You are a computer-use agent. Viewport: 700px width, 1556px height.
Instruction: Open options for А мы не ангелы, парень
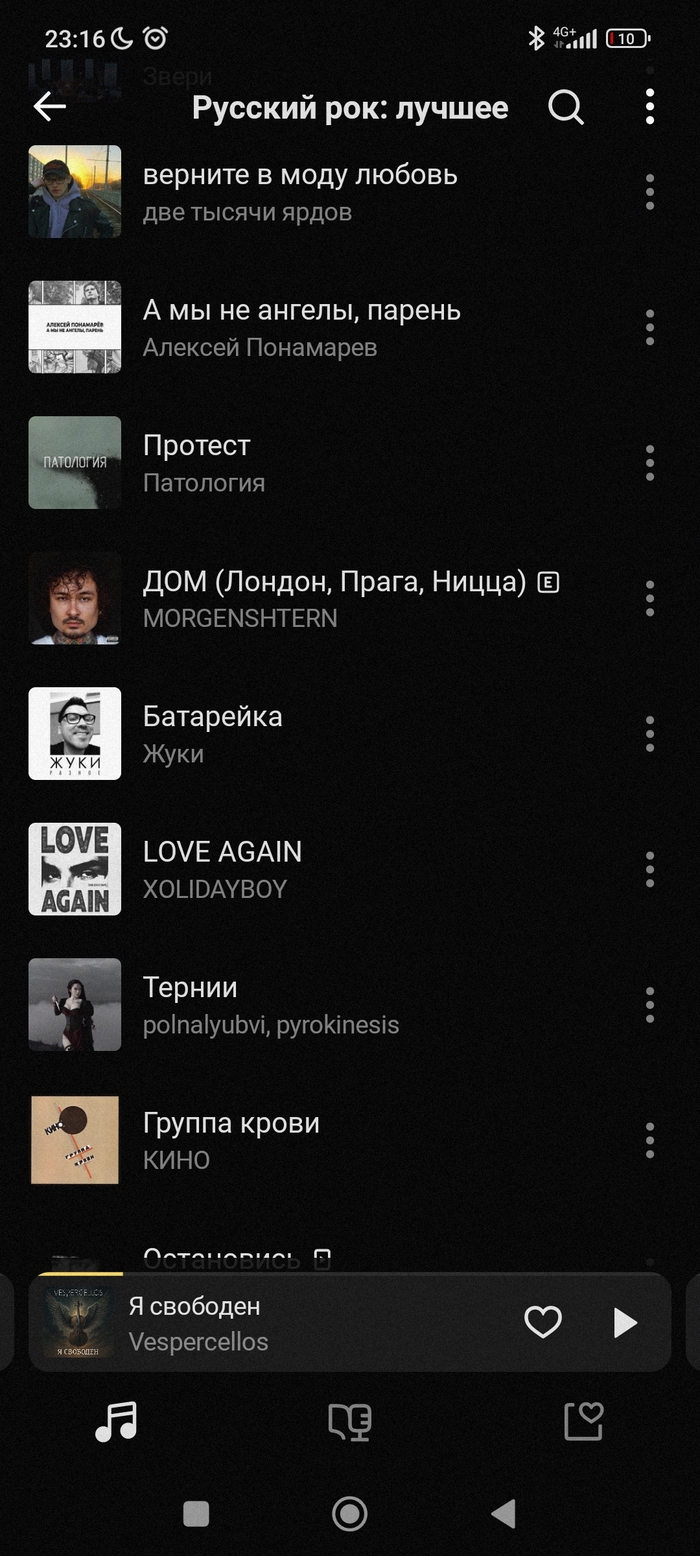click(x=649, y=327)
